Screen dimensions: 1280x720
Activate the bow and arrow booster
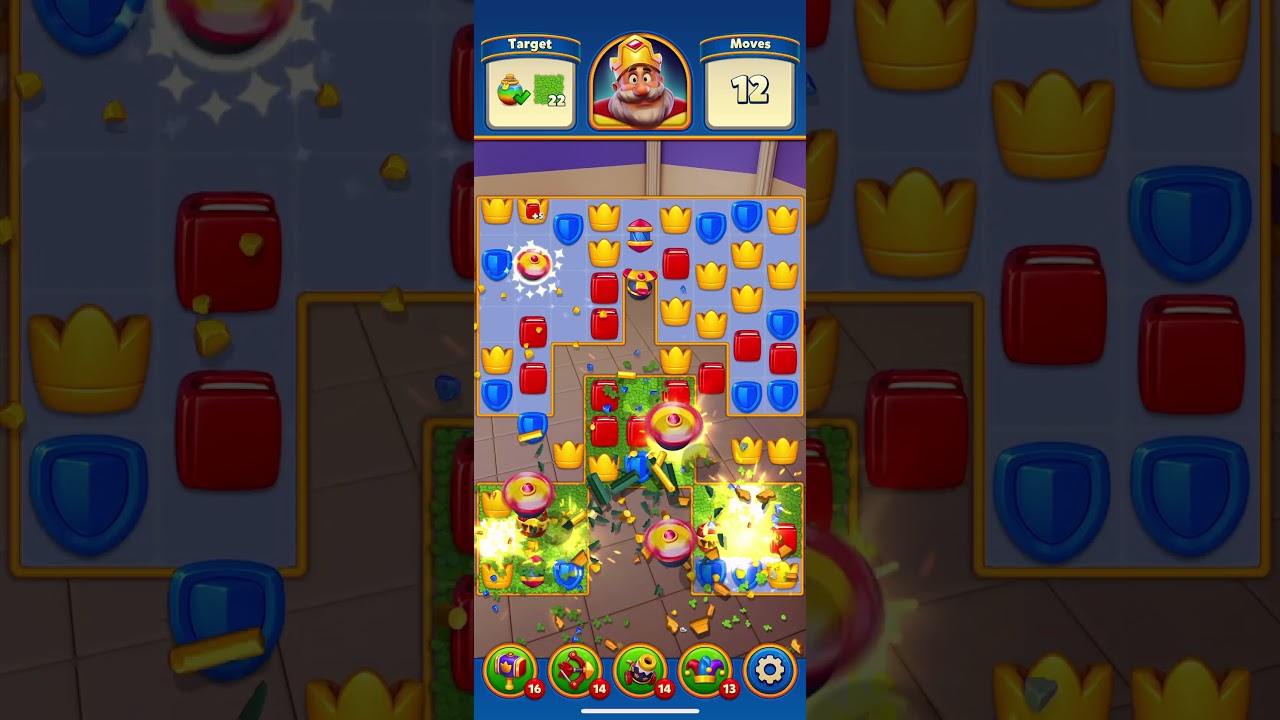click(575, 669)
